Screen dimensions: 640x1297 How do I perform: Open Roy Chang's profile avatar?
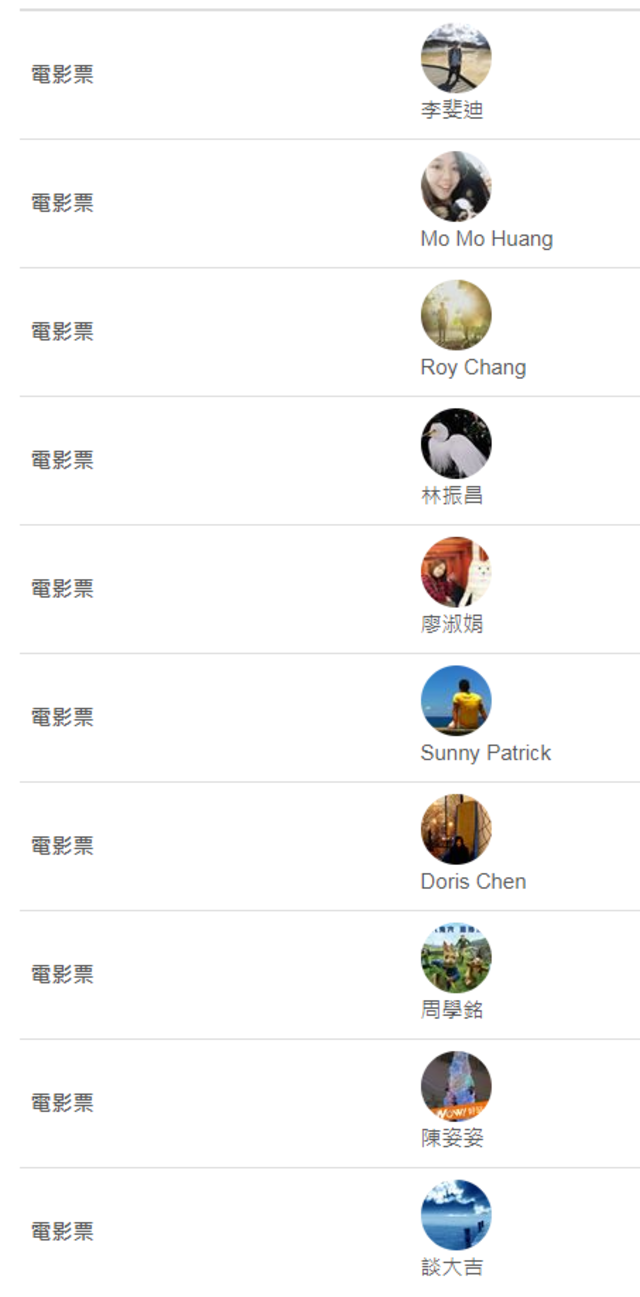point(456,315)
